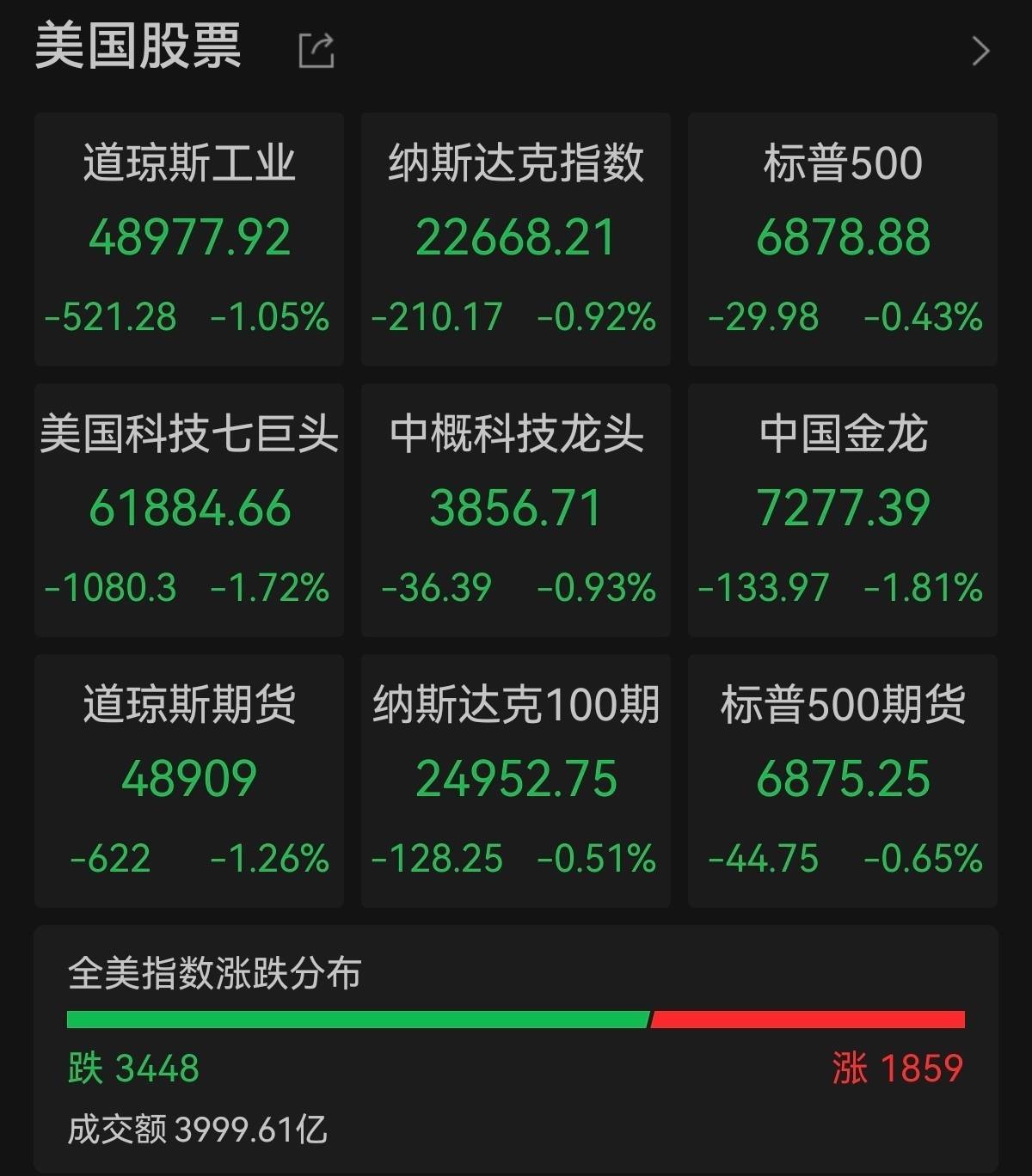Open the 美国科技七巨头 card
This screenshot has width=1032, height=1176.
coord(189,510)
